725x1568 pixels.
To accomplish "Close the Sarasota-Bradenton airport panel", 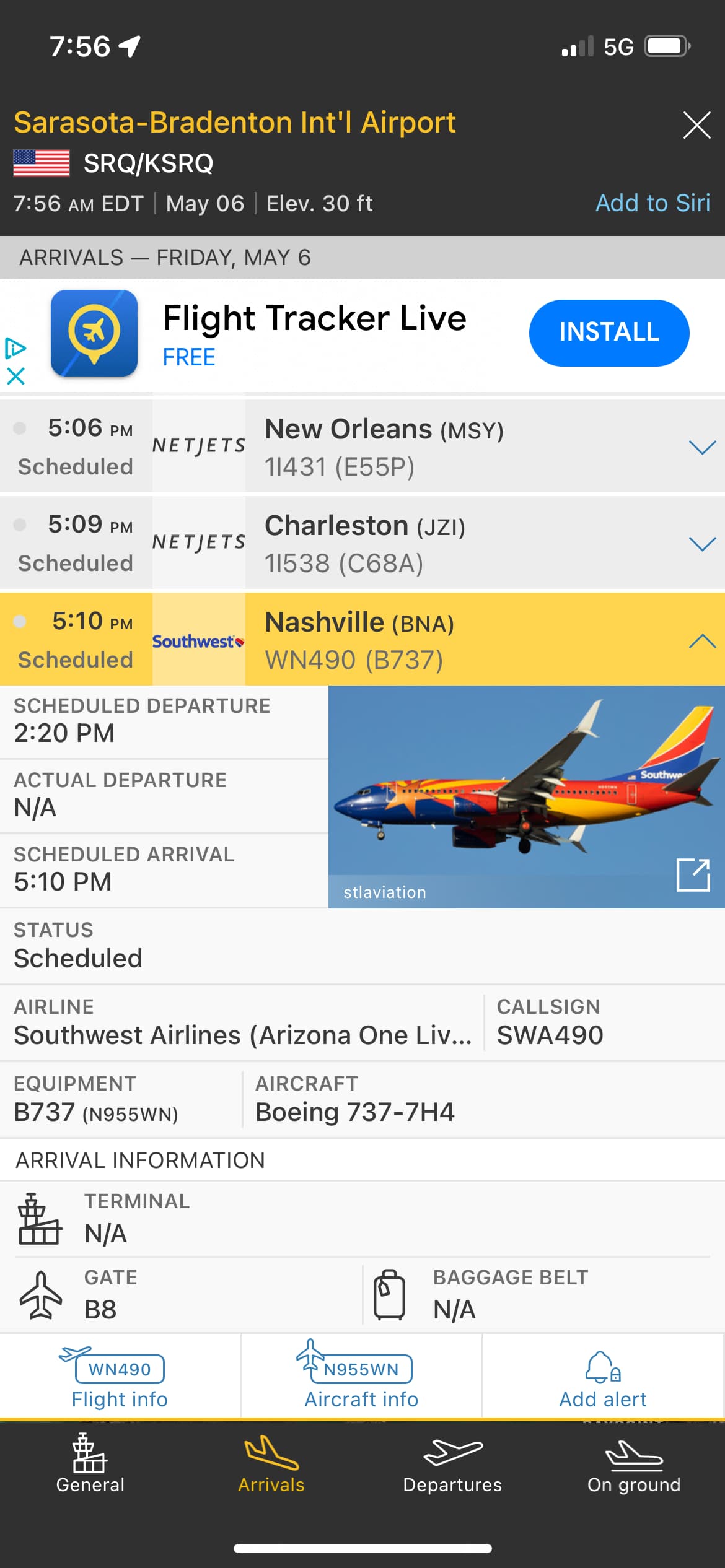I will click(696, 125).
